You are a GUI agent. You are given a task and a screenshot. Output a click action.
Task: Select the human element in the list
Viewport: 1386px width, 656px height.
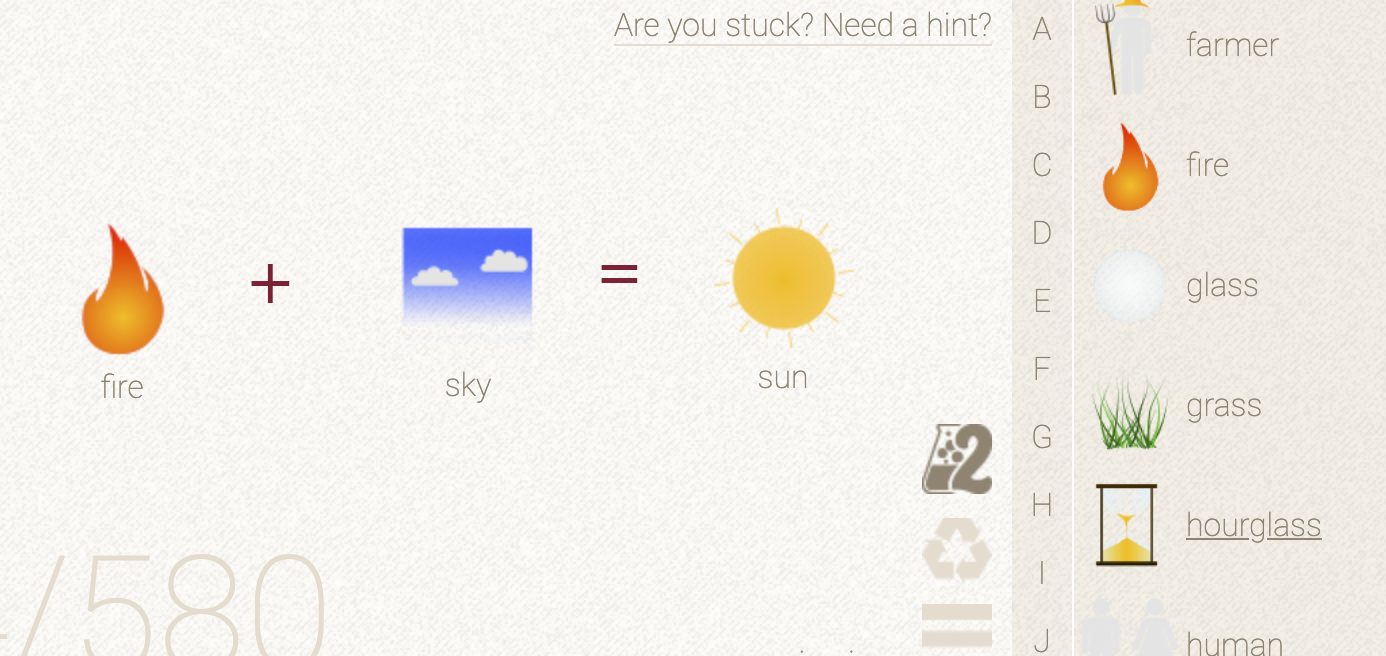(1190, 635)
